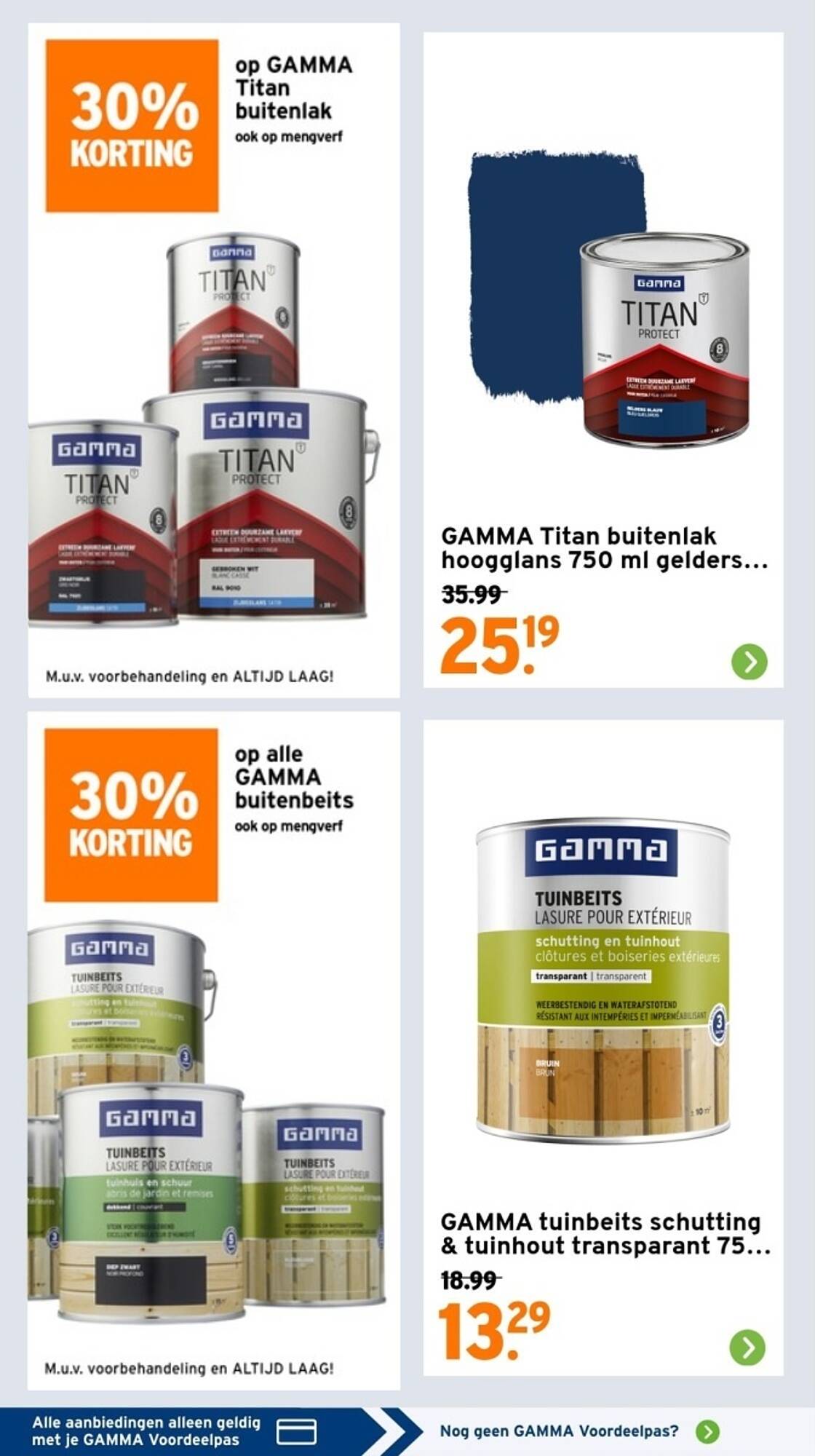Tap the green arrow next to the 13.29 price
Image resolution: width=815 pixels, height=1456 pixels.
click(x=747, y=1347)
